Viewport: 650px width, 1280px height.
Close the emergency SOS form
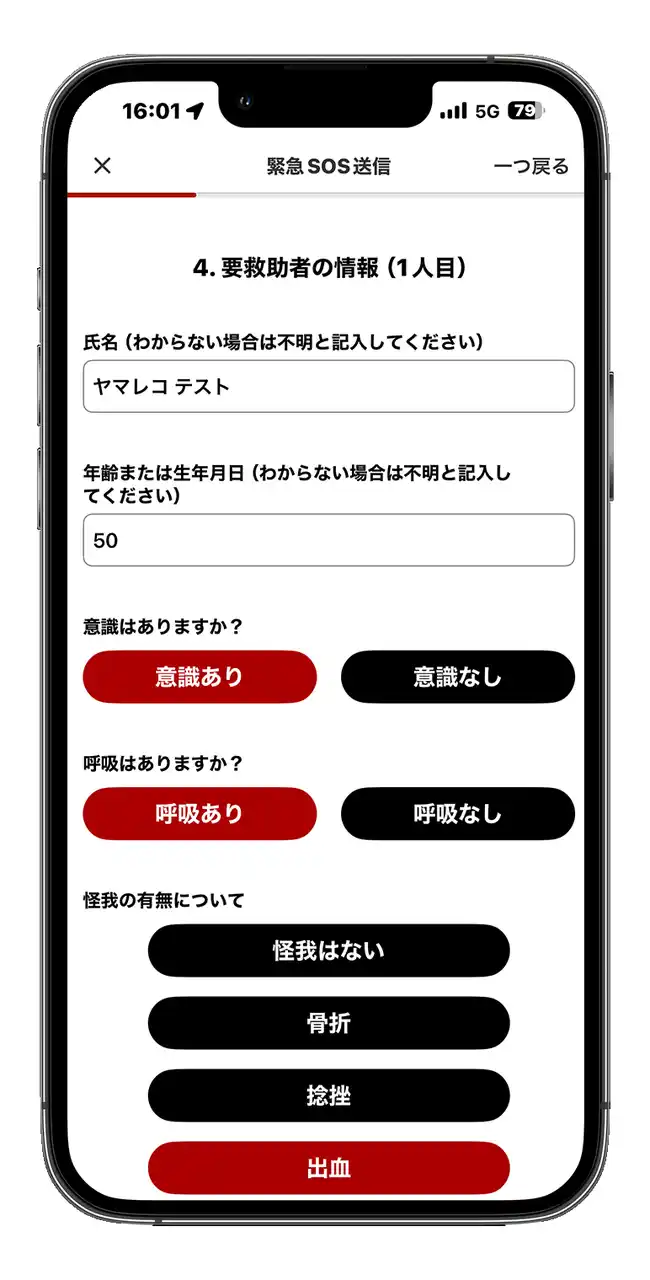pos(102,166)
